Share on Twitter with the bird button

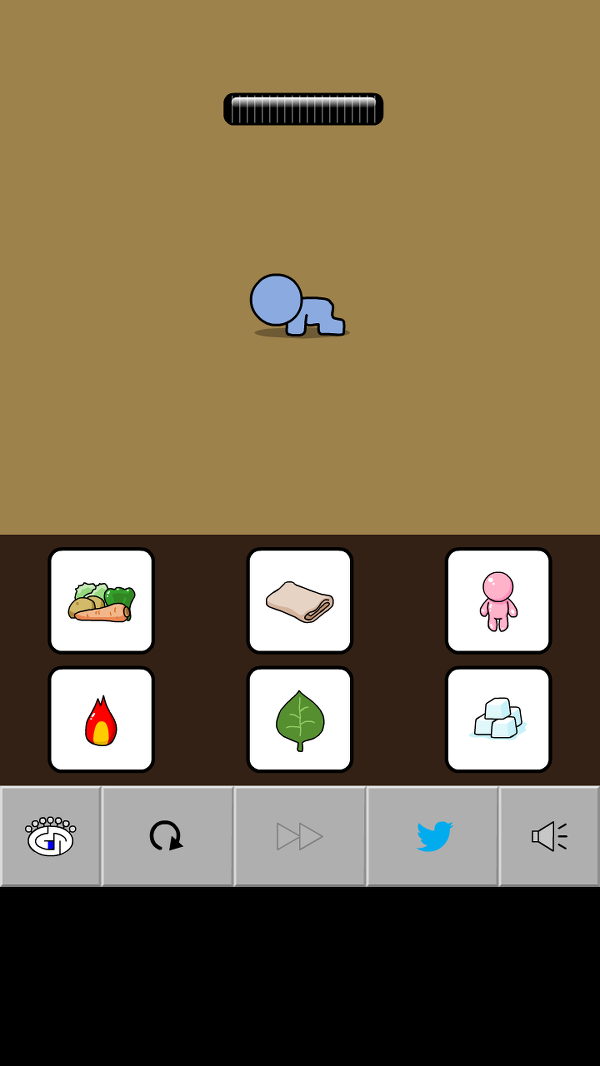coord(433,836)
